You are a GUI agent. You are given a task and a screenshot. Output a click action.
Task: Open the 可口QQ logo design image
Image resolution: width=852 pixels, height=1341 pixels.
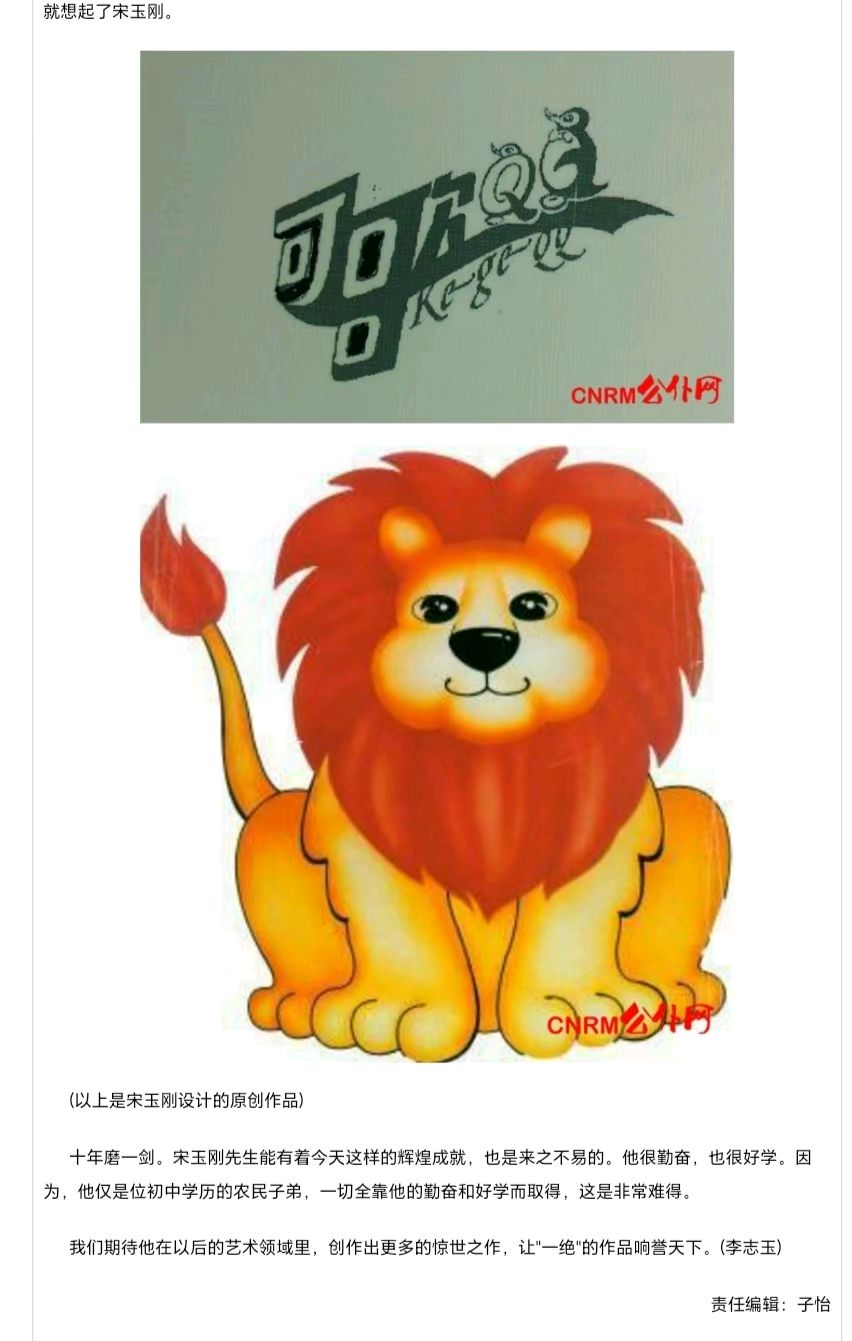(x=436, y=237)
